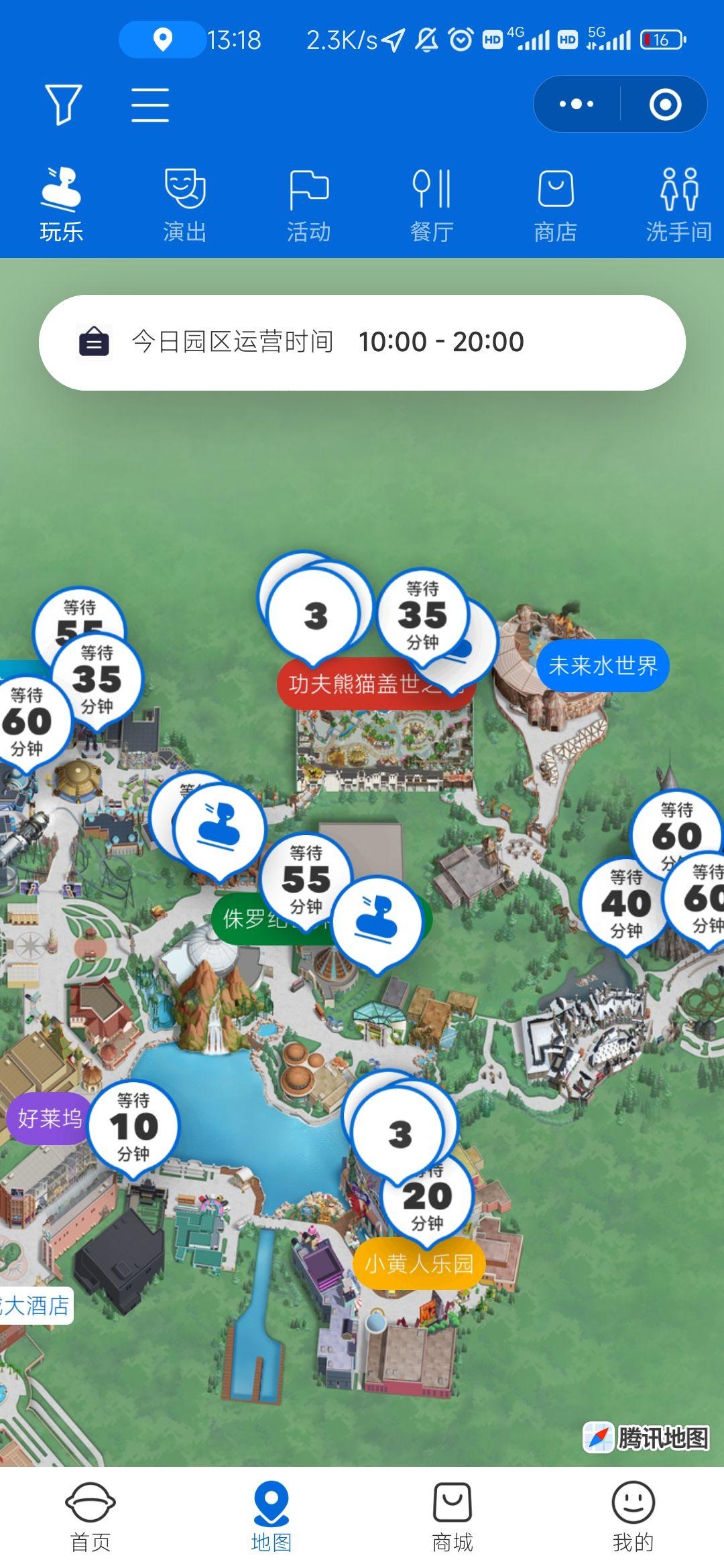Screen dimensions: 724x1568
Task: Open the list view menu icon
Action: tap(149, 105)
